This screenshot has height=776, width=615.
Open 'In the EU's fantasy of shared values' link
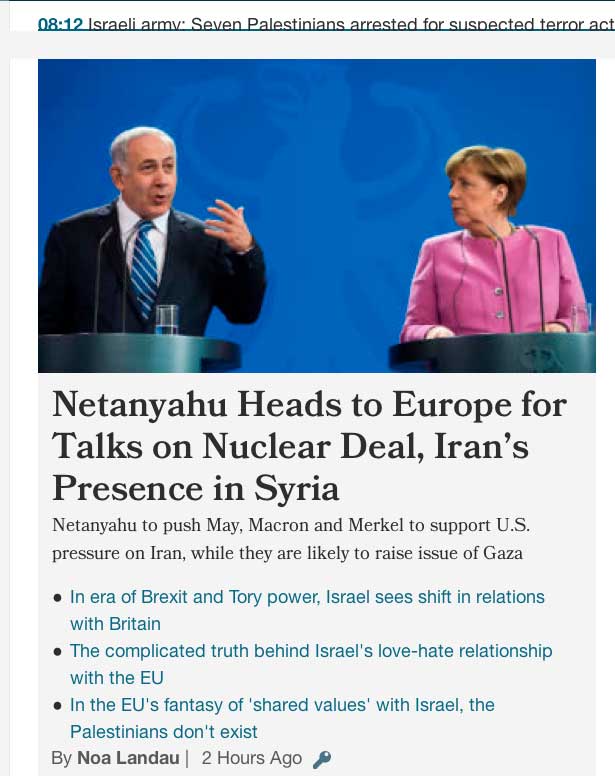[282, 705]
